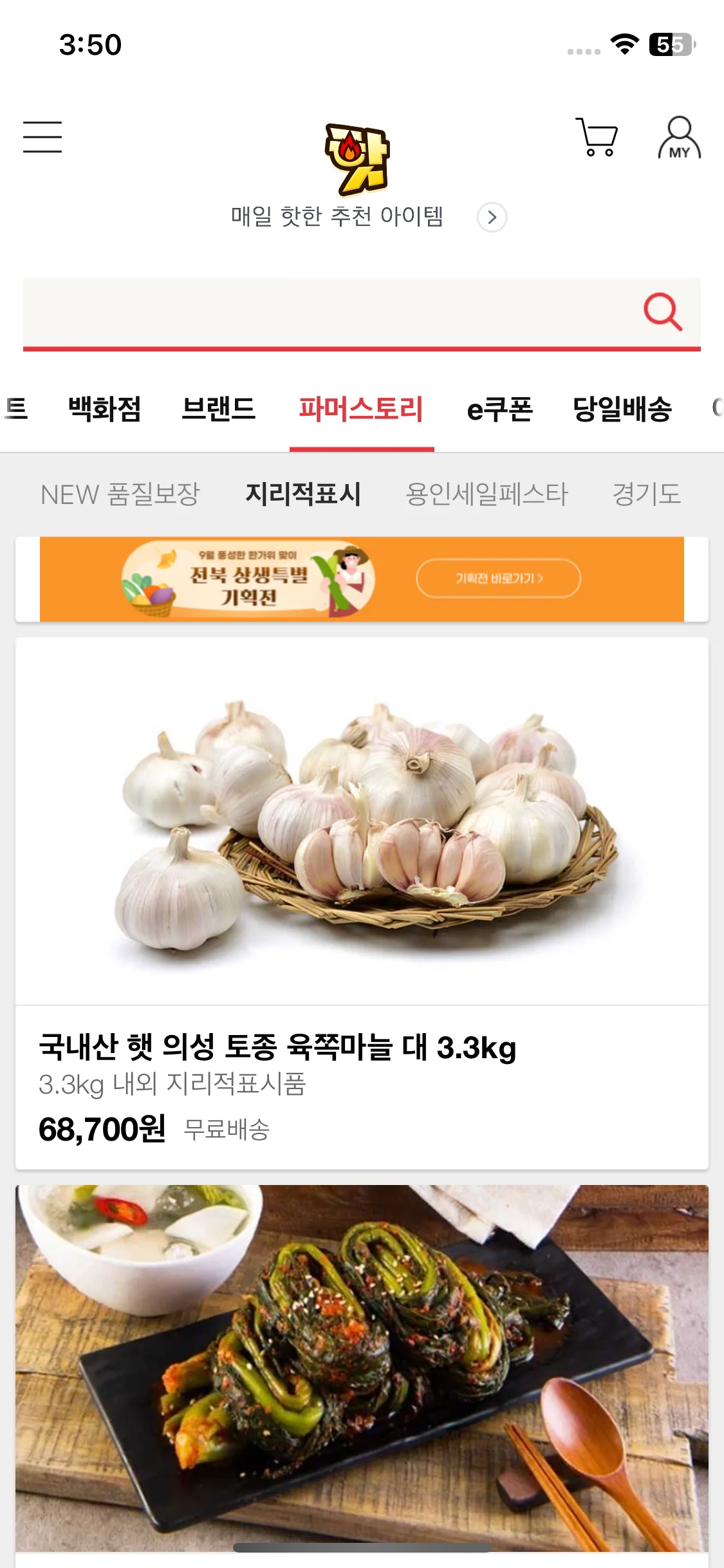
Task: Open the 전북 상생특별 기획전 banner
Action: pyautogui.click(x=361, y=579)
